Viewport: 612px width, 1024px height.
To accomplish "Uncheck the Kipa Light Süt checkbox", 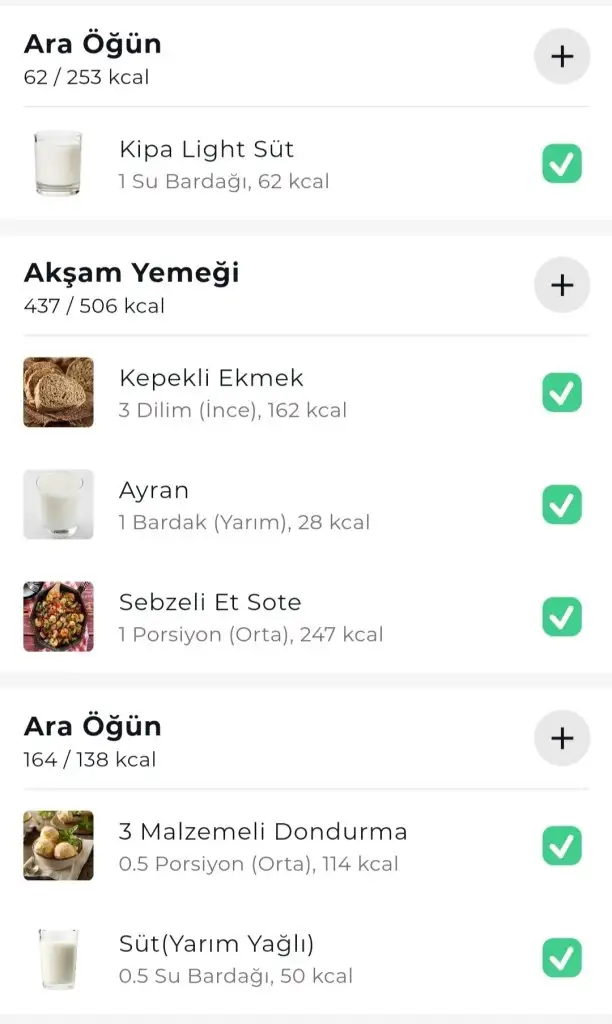I will point(562,164).
